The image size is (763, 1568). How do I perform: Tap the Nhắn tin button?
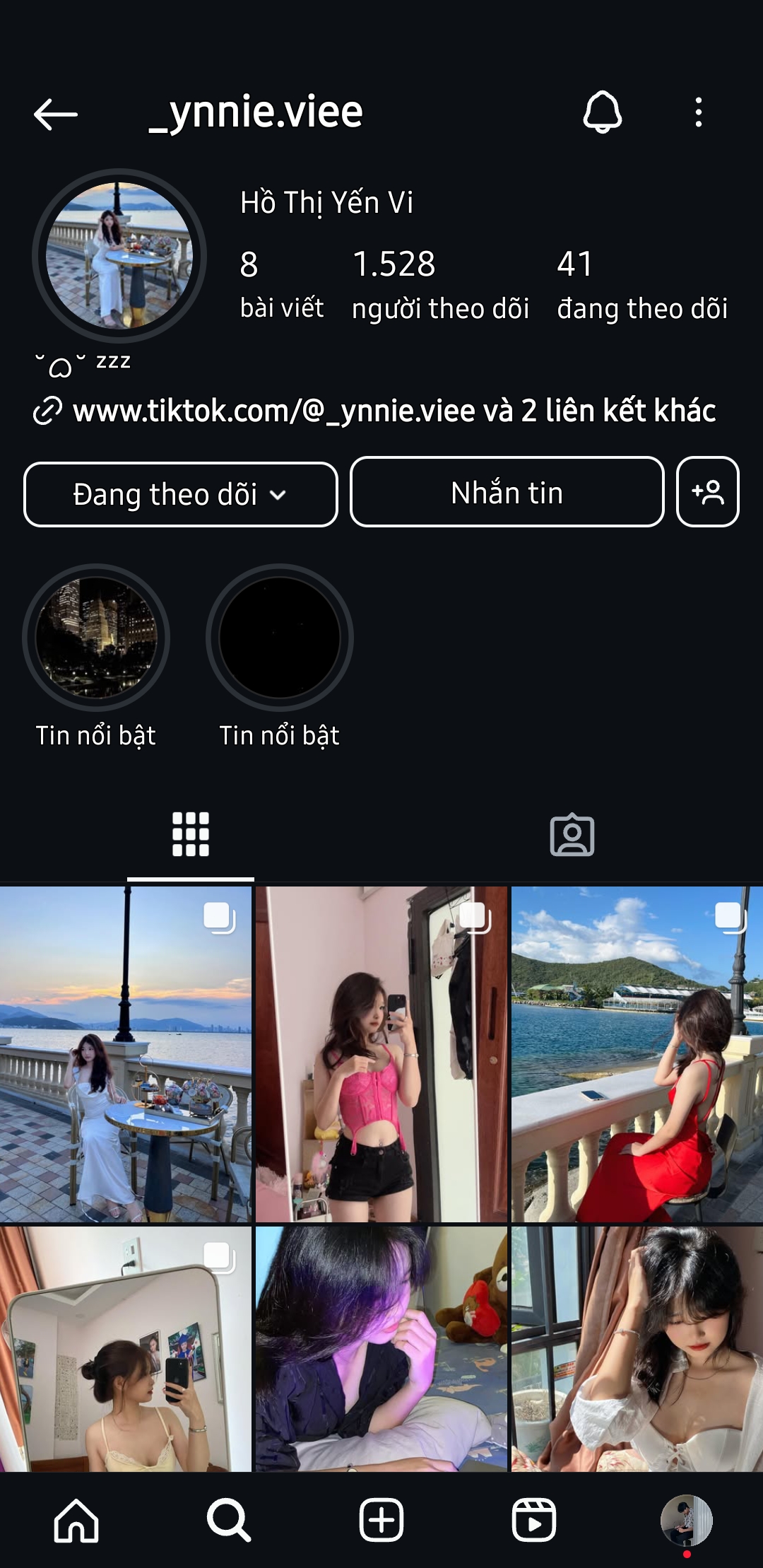[x=507, y=492]
